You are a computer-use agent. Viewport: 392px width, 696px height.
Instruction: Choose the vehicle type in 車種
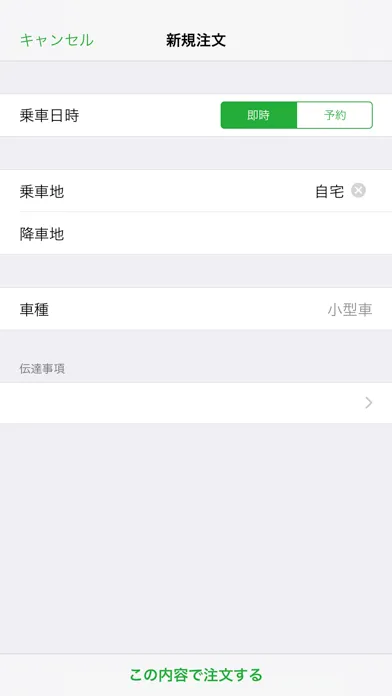(196, 309)
